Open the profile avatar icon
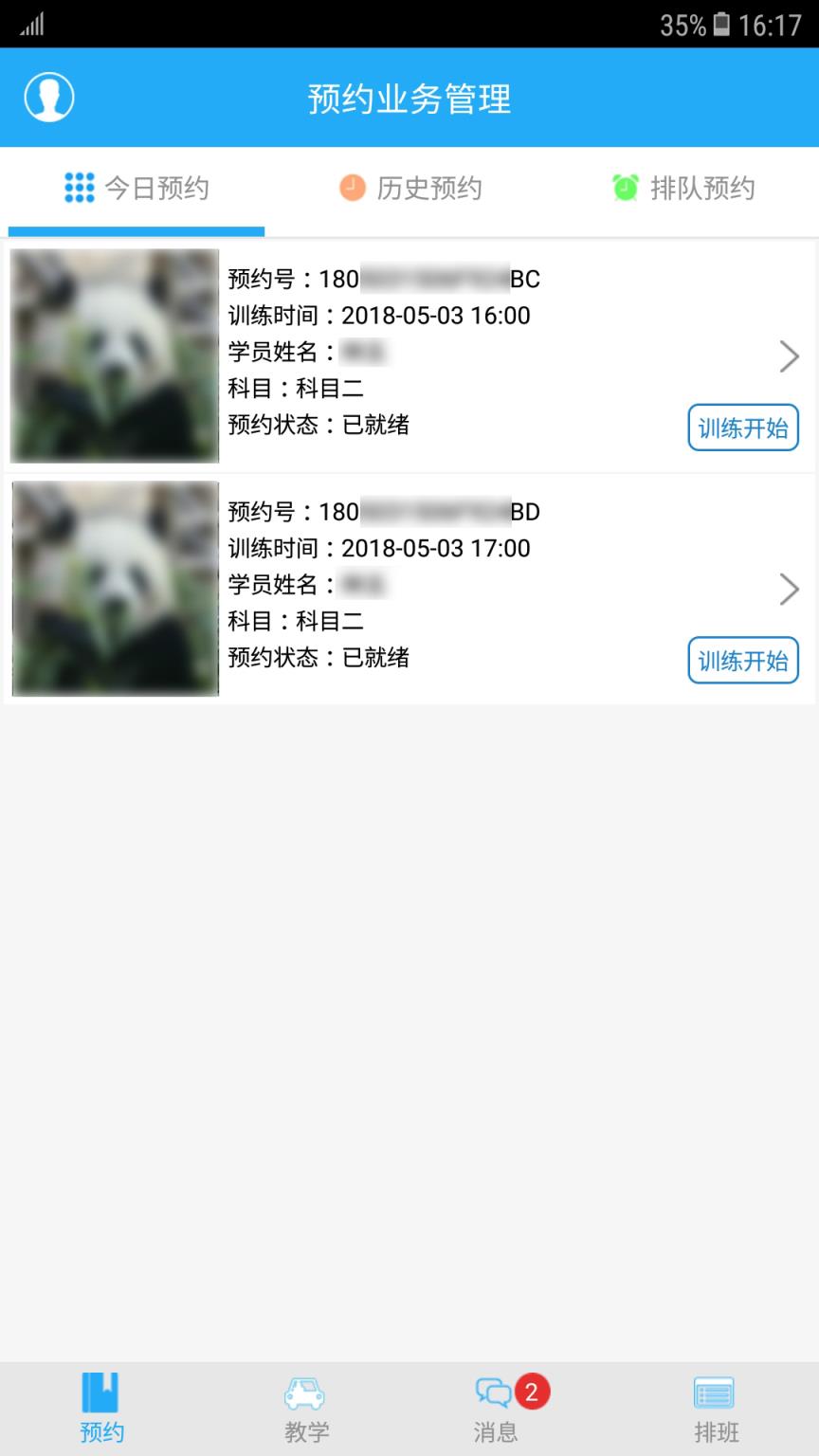Screen dimensions: 819x1456 (x=48, y=97)
